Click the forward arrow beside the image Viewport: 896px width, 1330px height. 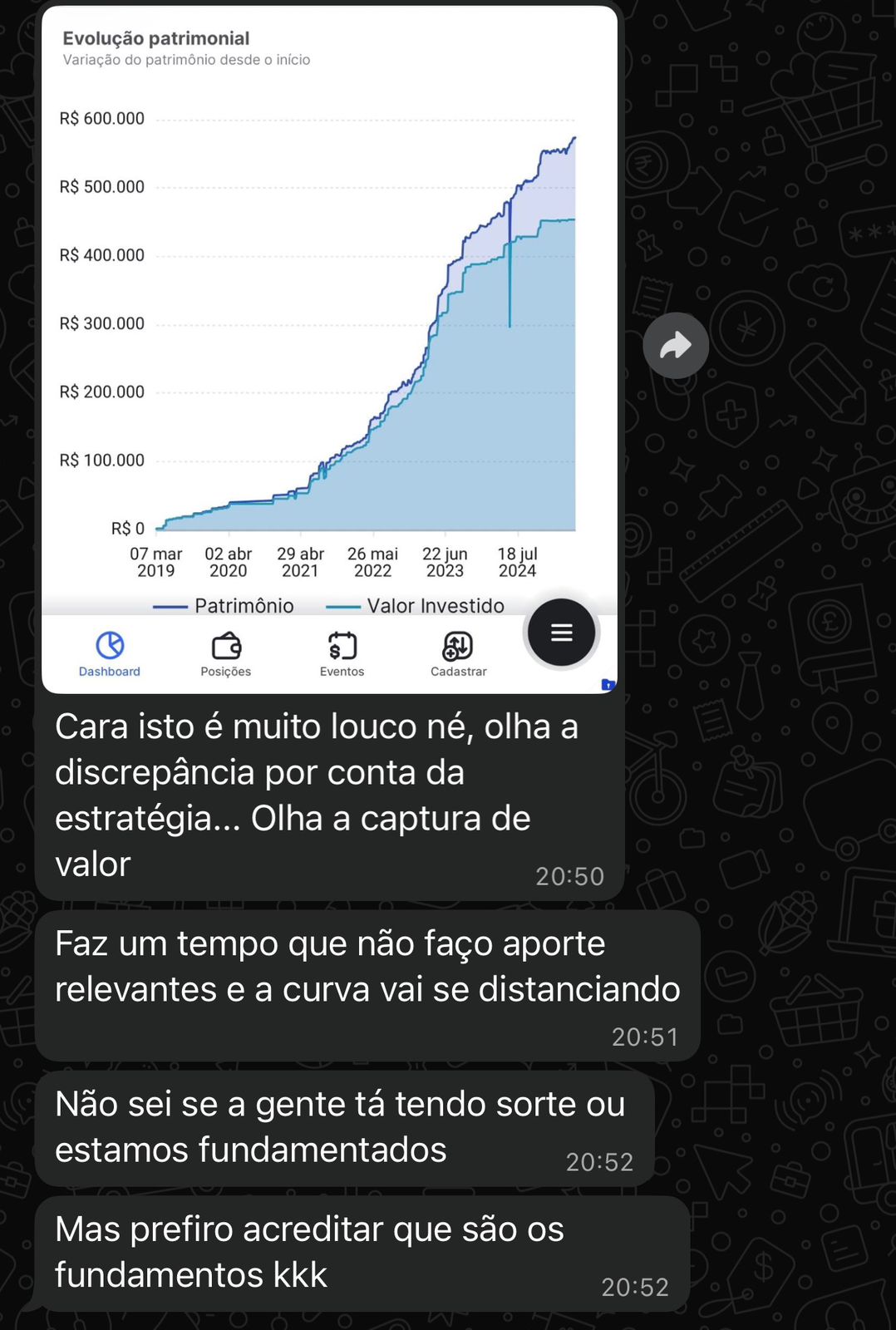pos(675,344)
